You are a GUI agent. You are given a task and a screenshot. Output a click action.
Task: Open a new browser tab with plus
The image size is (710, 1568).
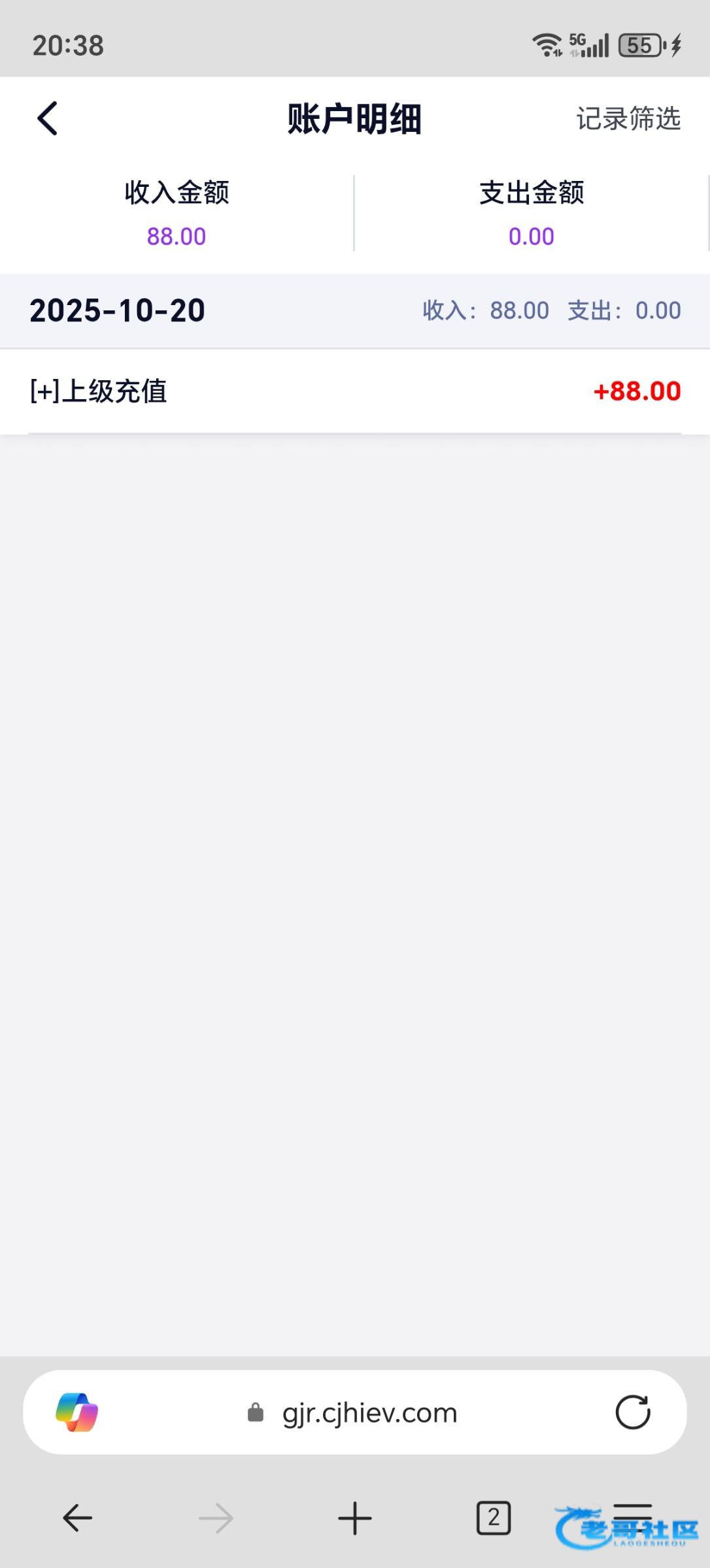point(355,1518)
